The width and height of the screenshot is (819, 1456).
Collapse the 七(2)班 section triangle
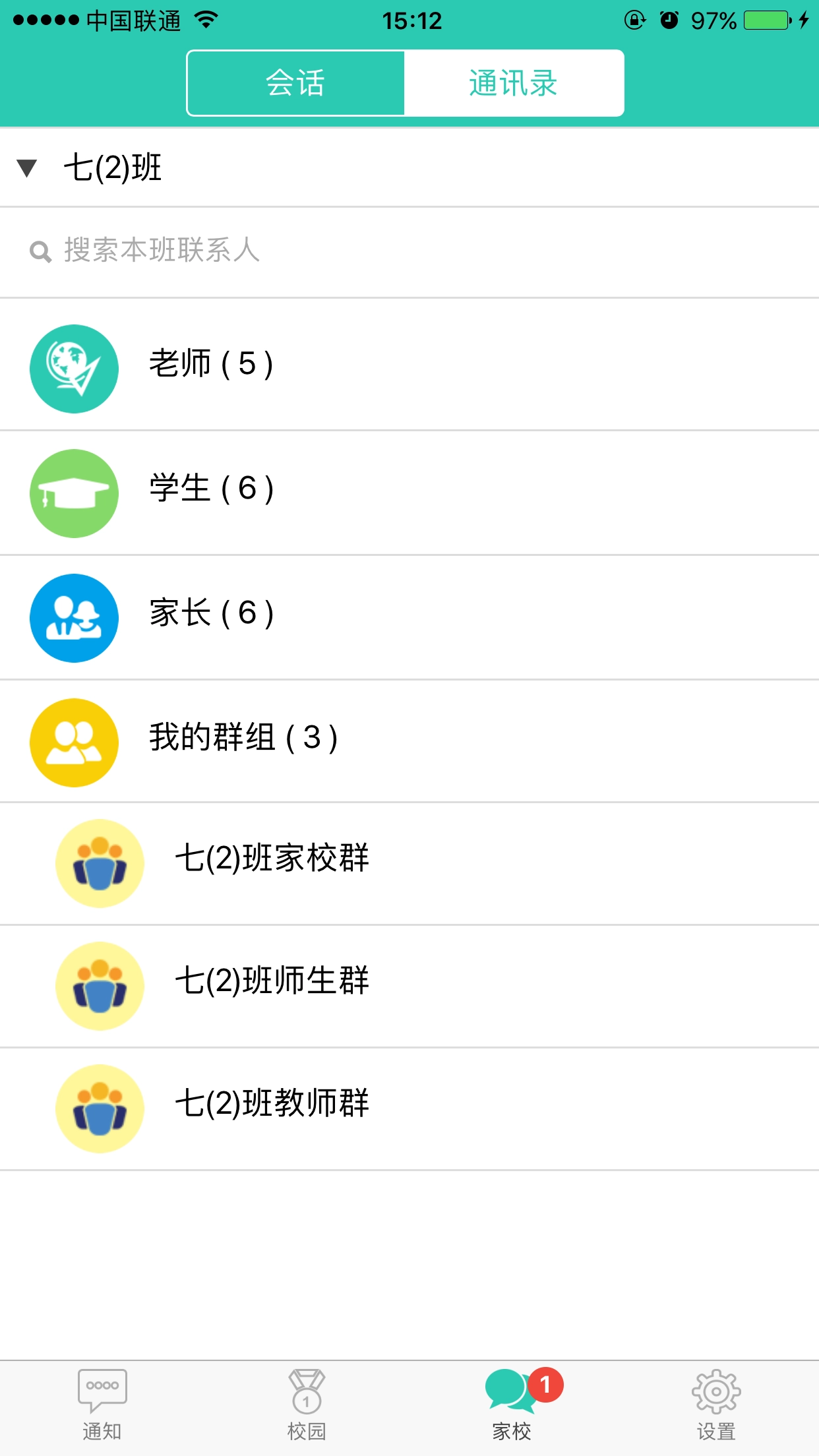point(28,169)
